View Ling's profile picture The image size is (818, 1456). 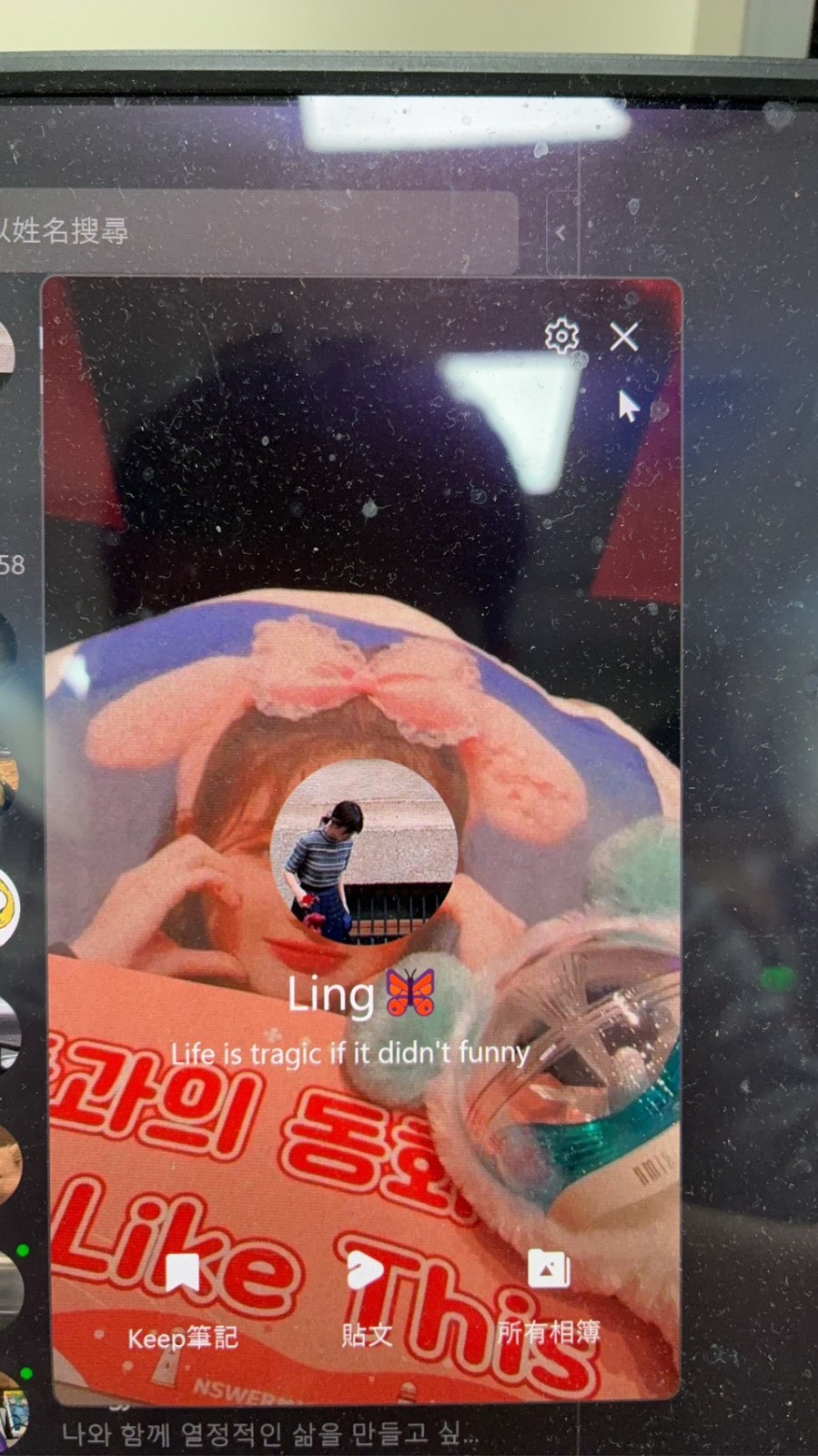pos(364,852)
